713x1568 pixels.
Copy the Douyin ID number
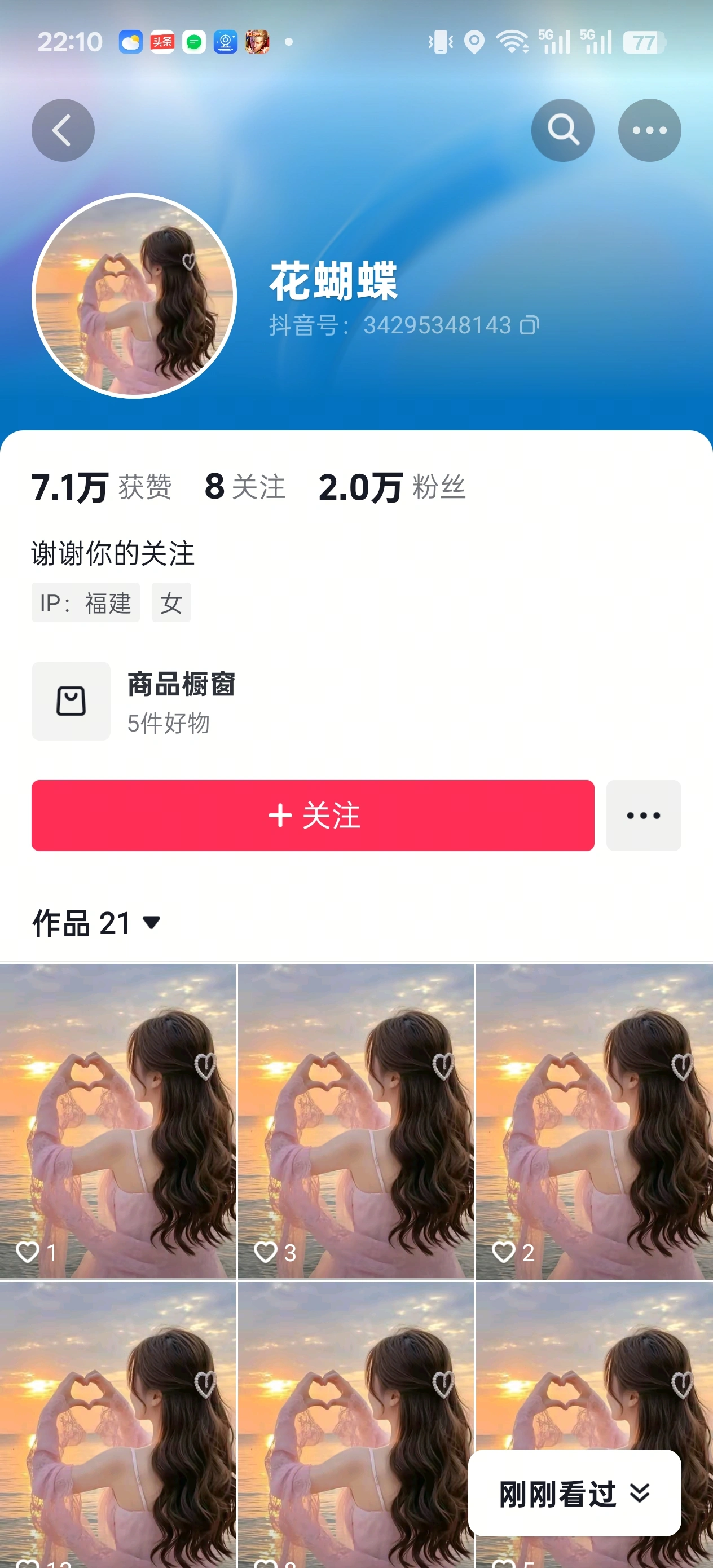[529, 325]
